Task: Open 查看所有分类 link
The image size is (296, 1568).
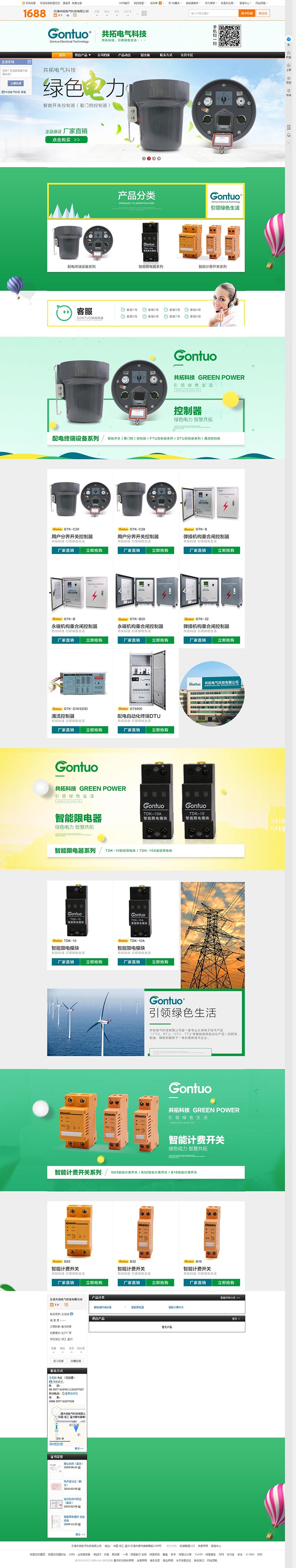Action: click(230, 1297)
